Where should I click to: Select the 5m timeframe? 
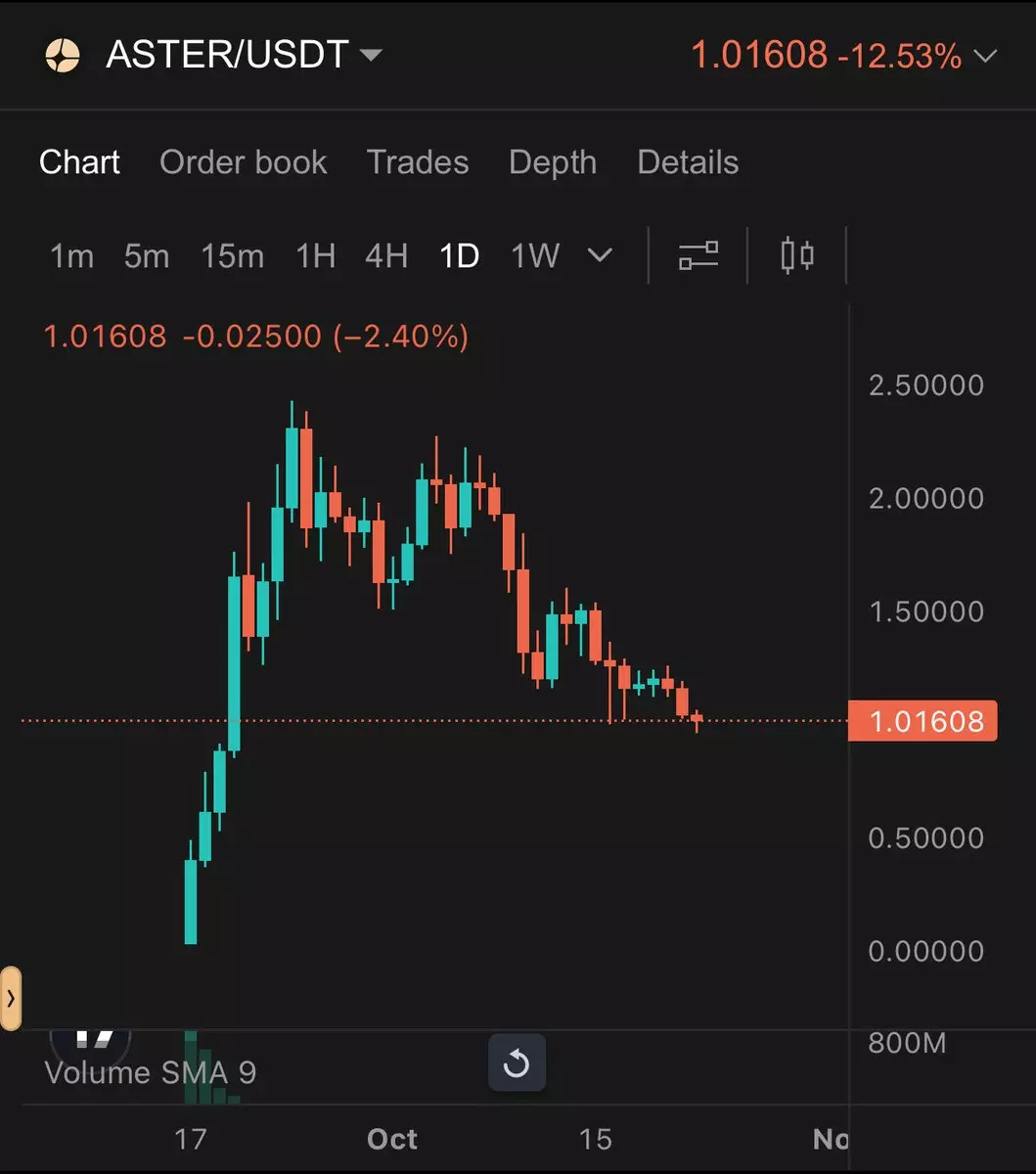[x=147, y=256]
